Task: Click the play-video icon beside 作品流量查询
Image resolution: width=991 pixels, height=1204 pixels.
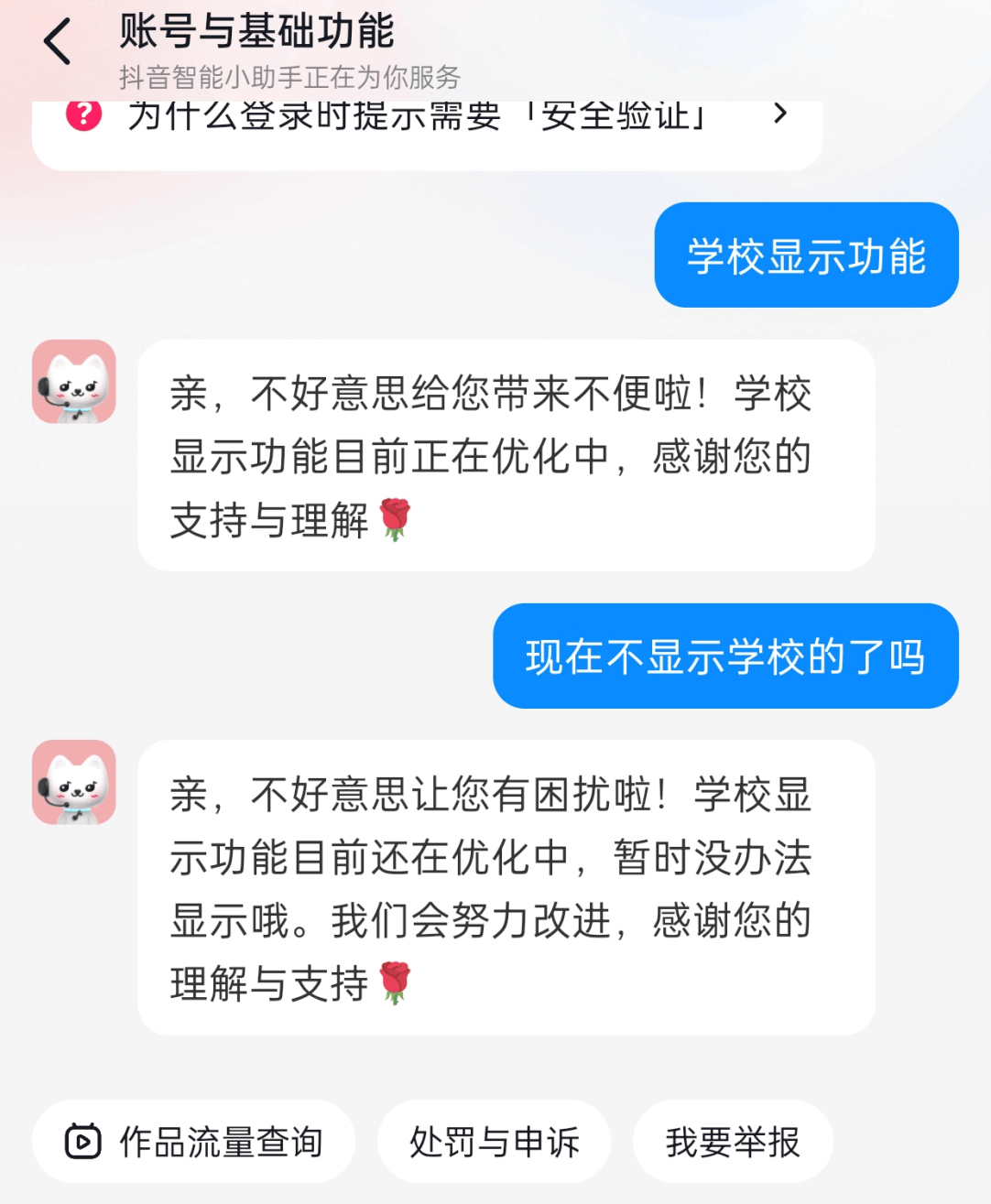Action: point(82,1142)
